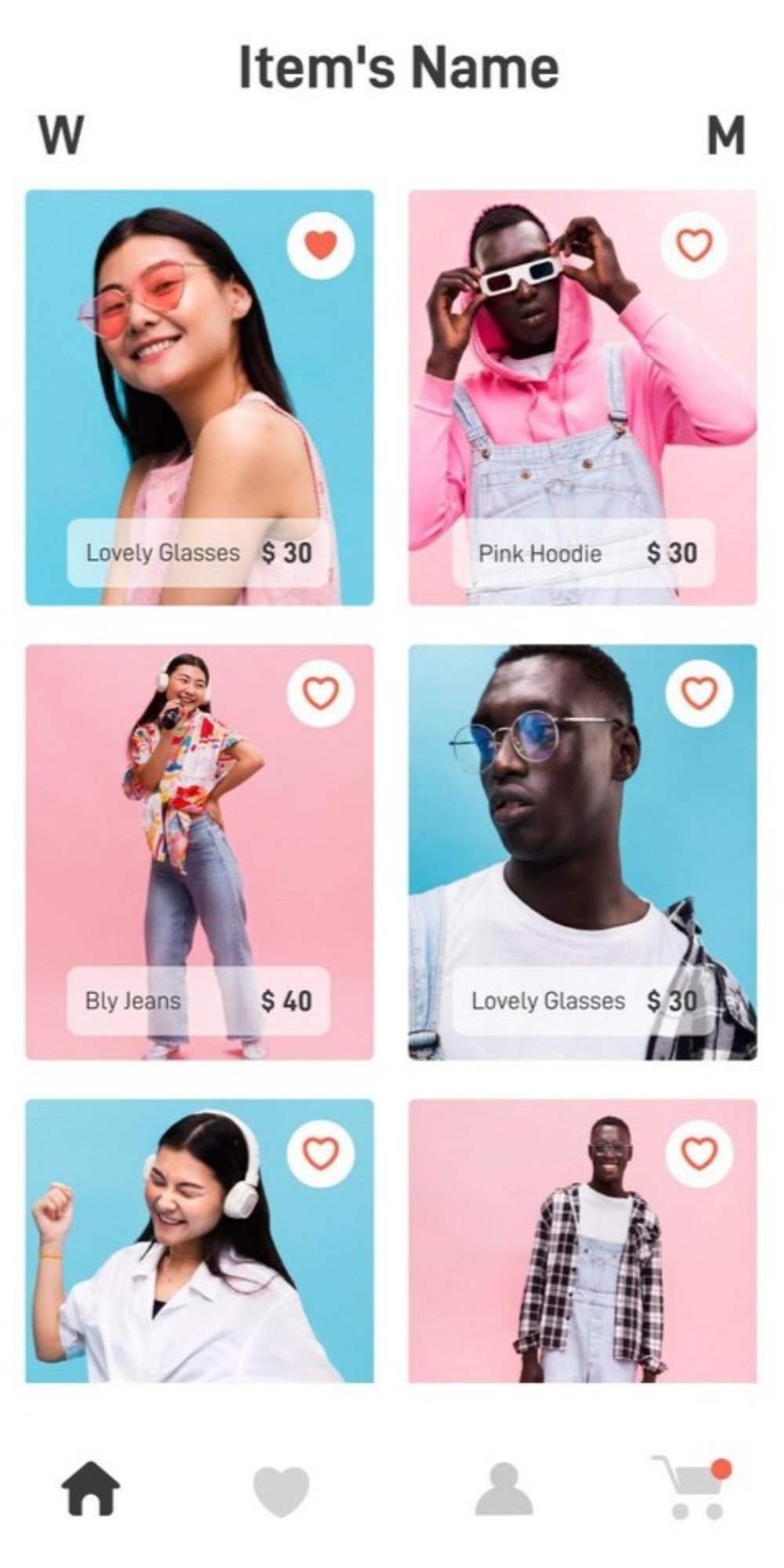
Task: Like the plaid shirt man item
Action: coord(699,1152)
